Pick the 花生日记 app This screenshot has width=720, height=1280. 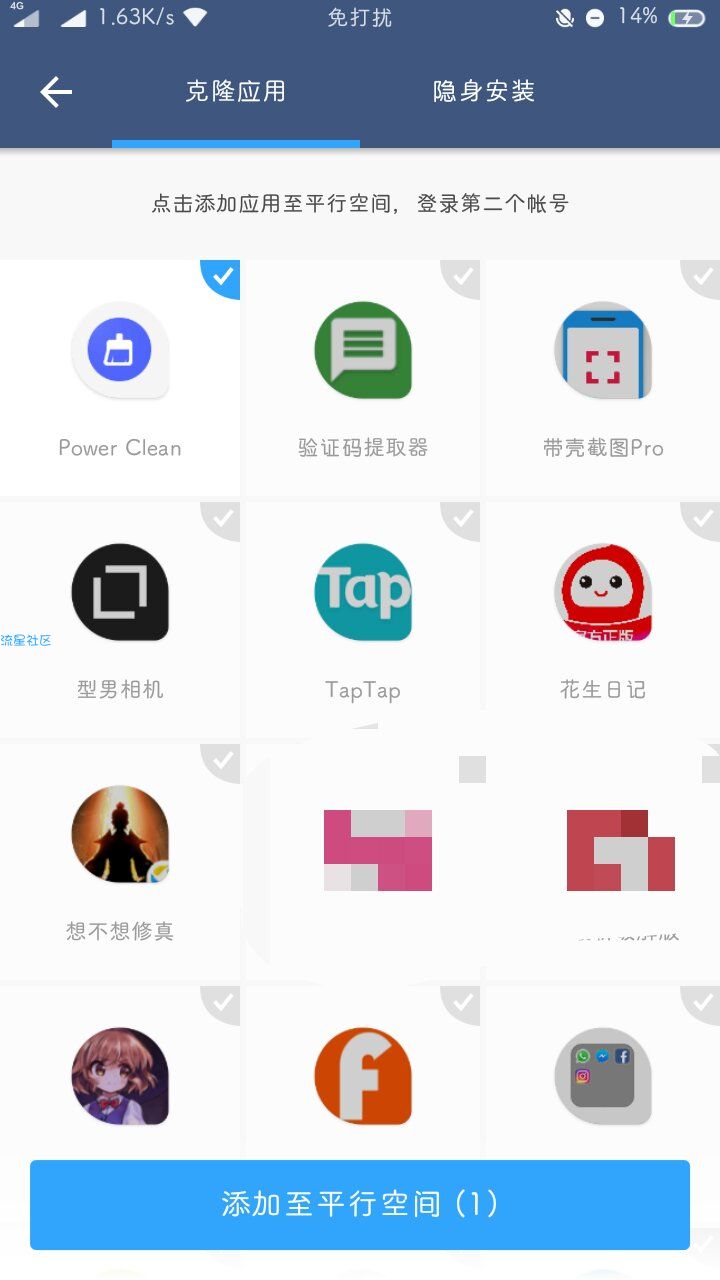(603, 620)
